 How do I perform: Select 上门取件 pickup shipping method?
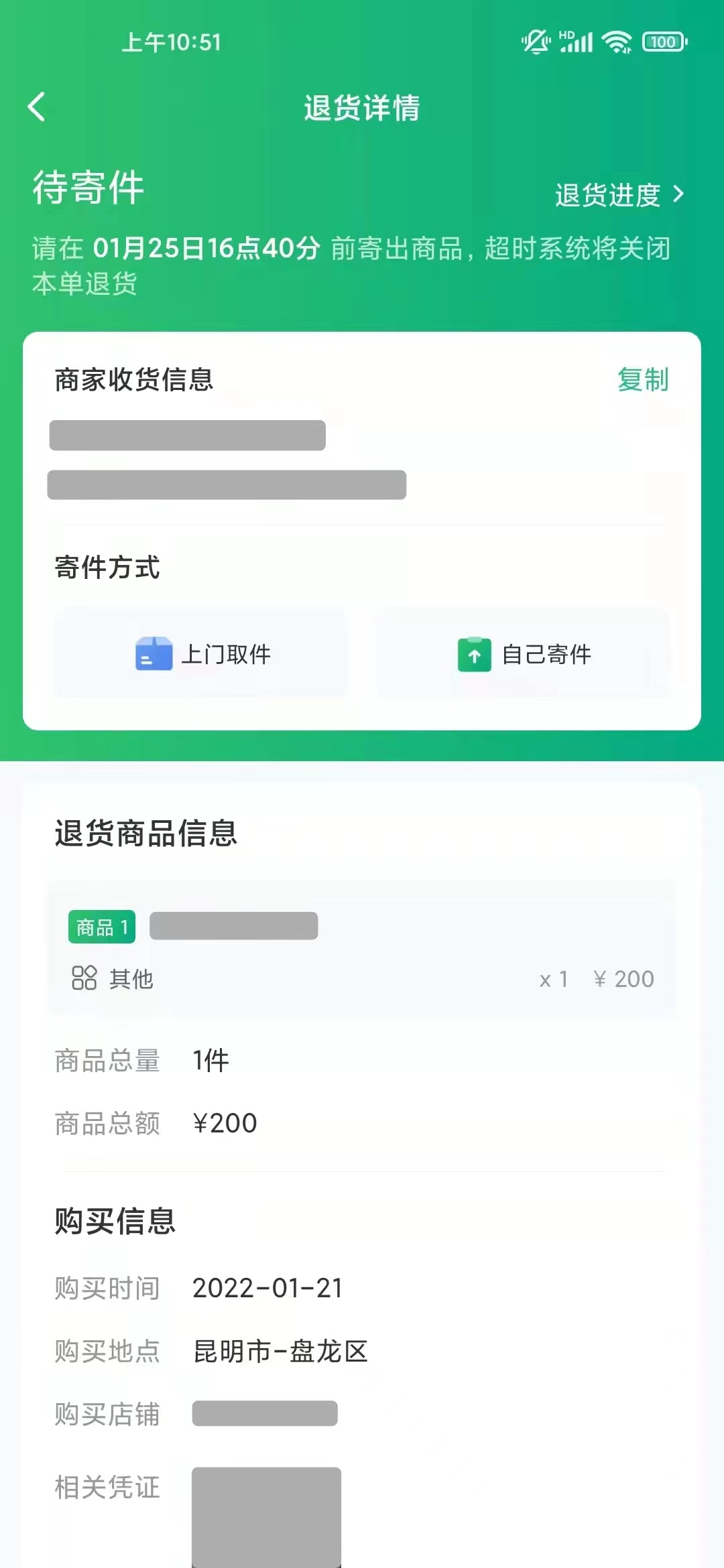201,653
